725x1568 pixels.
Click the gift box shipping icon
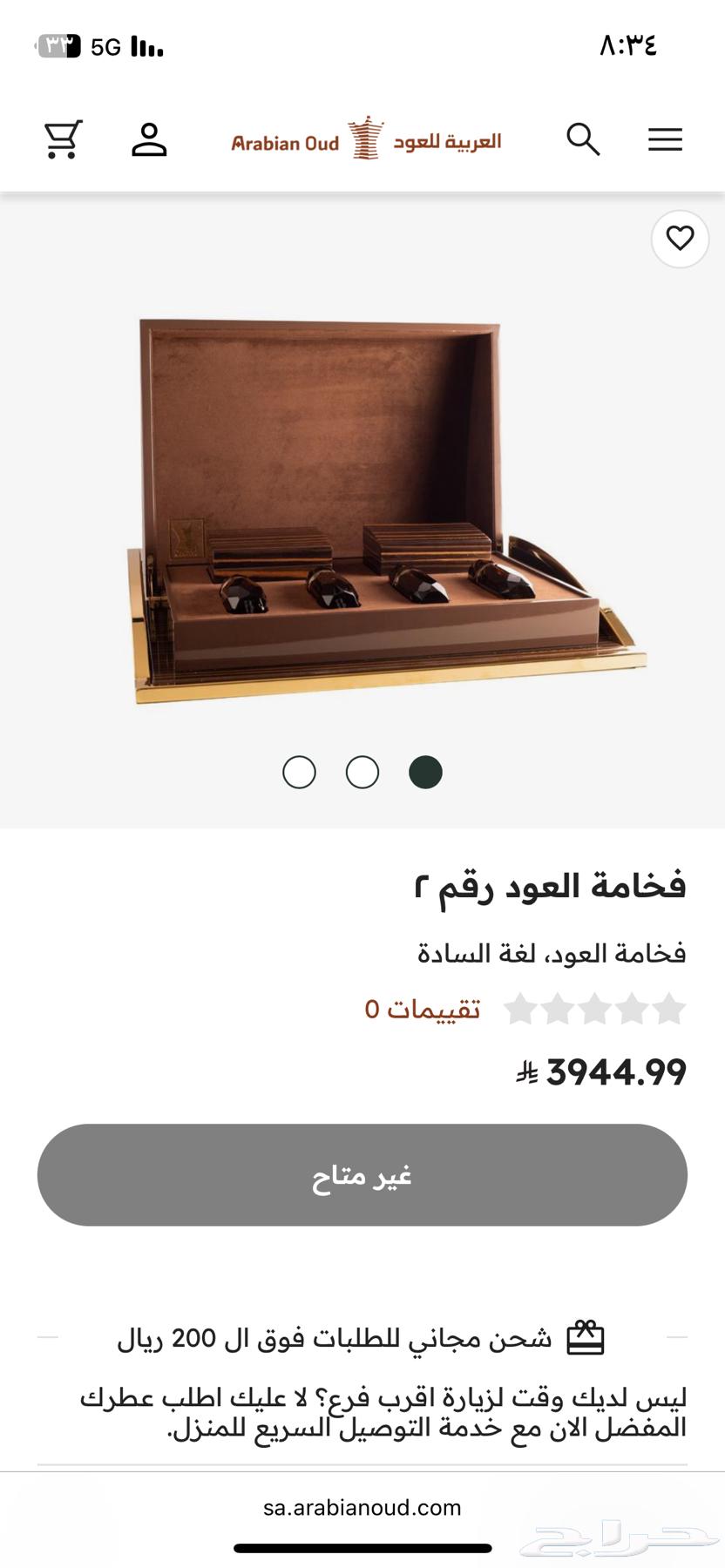click(586, 1335)
